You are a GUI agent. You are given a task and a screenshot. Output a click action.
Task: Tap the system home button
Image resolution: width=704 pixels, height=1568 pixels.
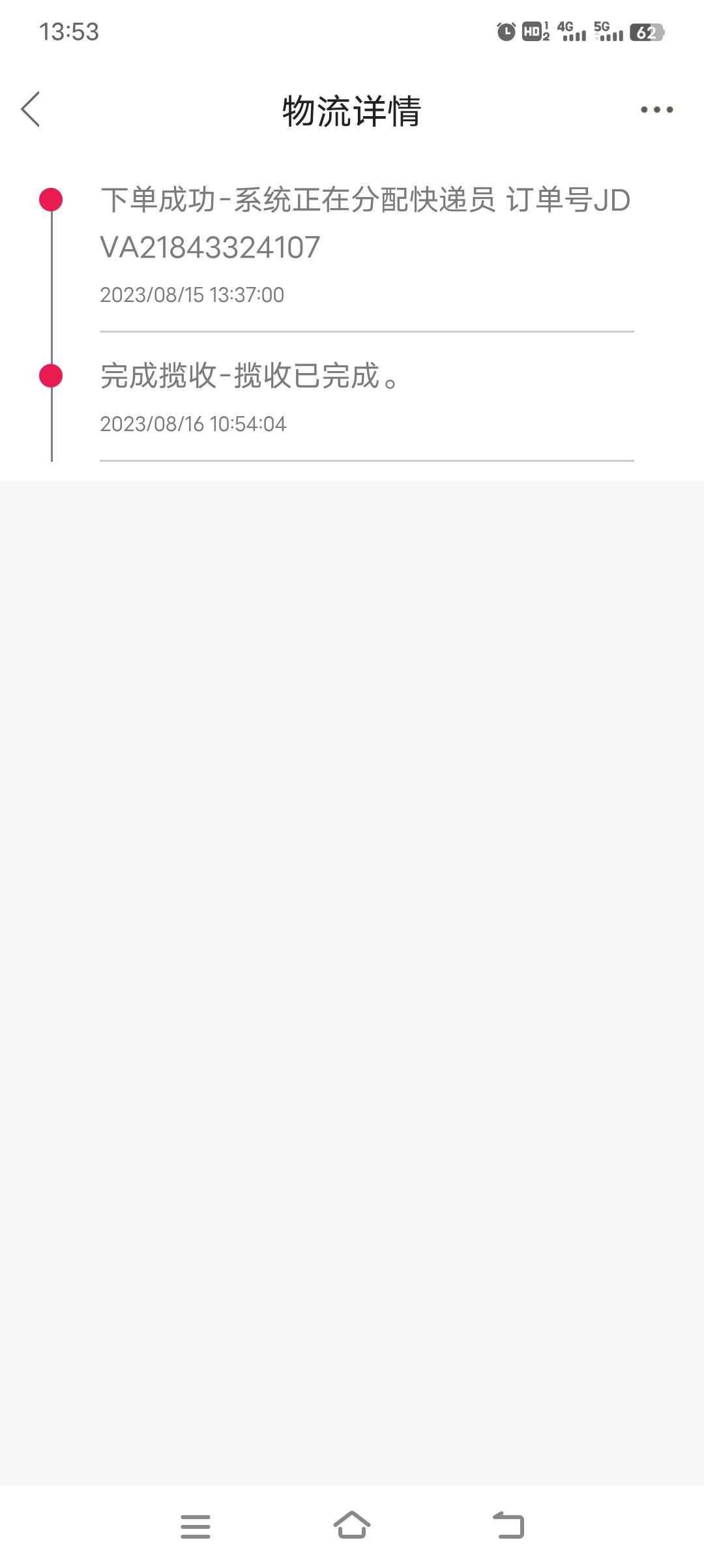(352, 1526)
